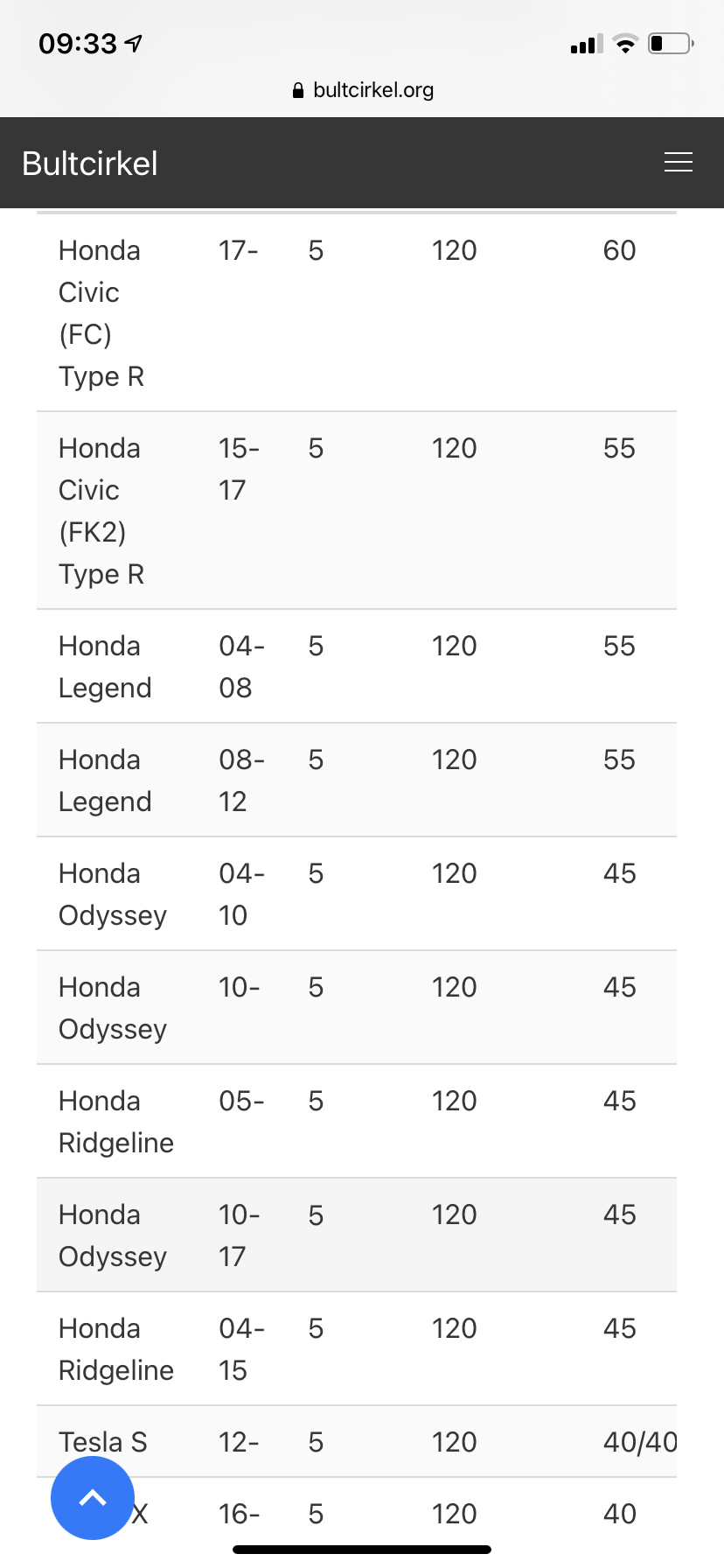Tap the blue scroll-to-top button
This screenshot has height=1568, width=724.
pyautogui.click(x=93, y=1497)
